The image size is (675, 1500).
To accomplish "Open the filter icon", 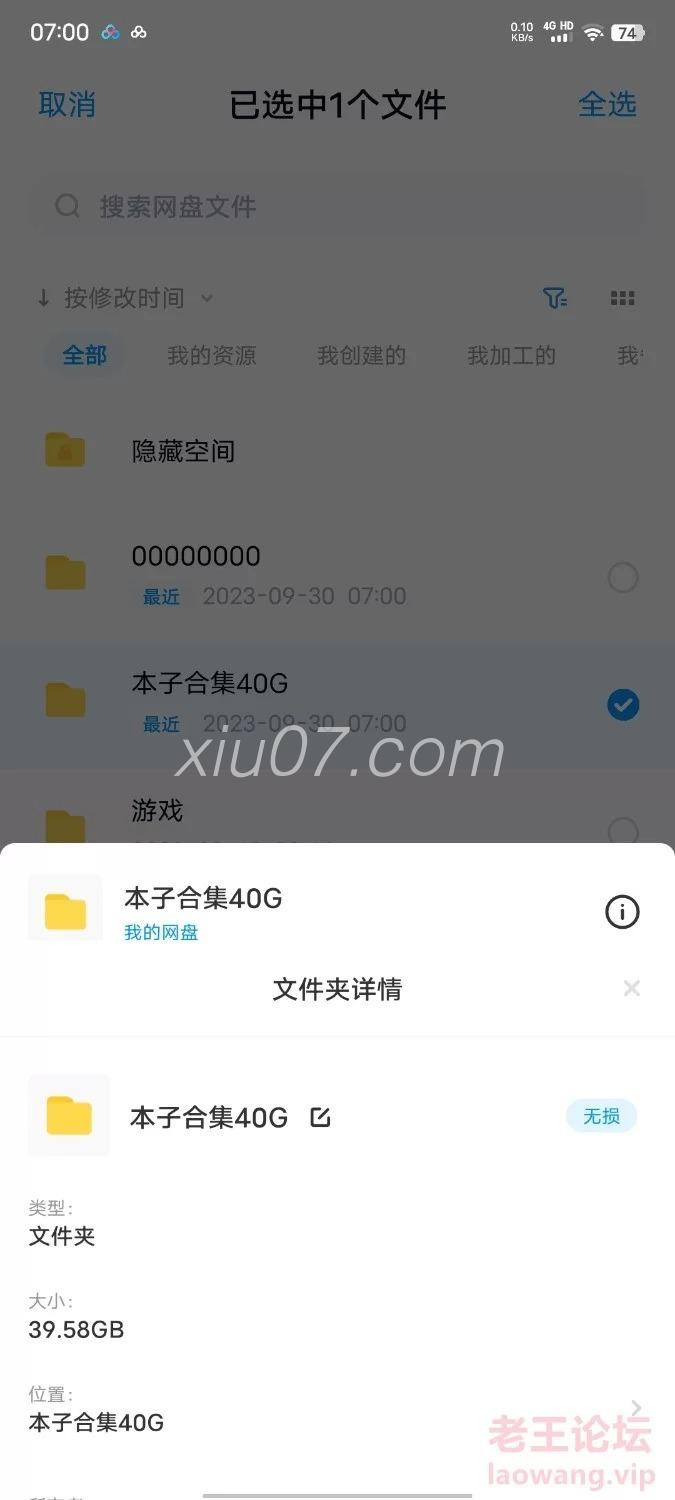I will [x=555, y=298].
